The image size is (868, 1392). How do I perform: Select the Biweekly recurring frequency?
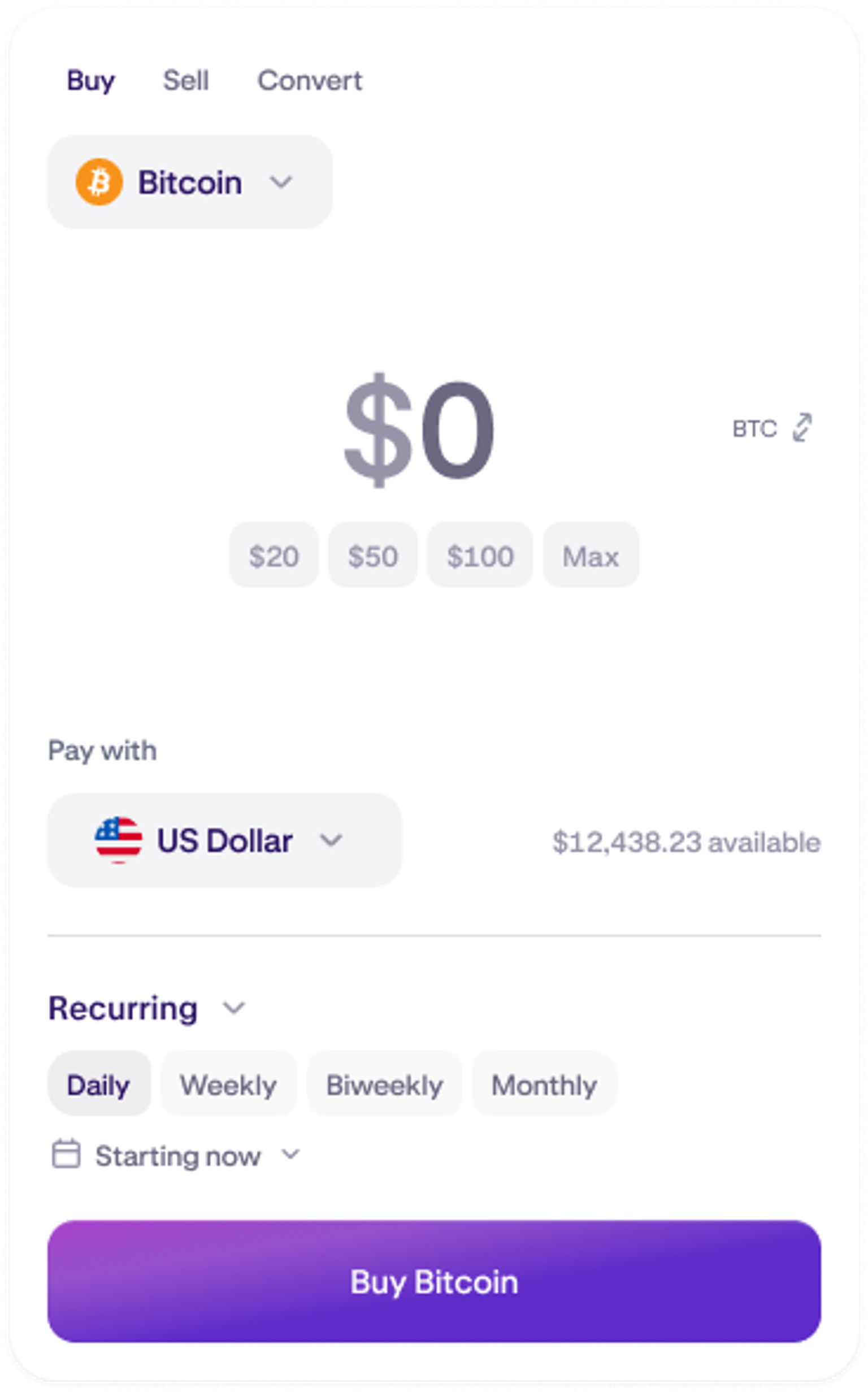385,1085
